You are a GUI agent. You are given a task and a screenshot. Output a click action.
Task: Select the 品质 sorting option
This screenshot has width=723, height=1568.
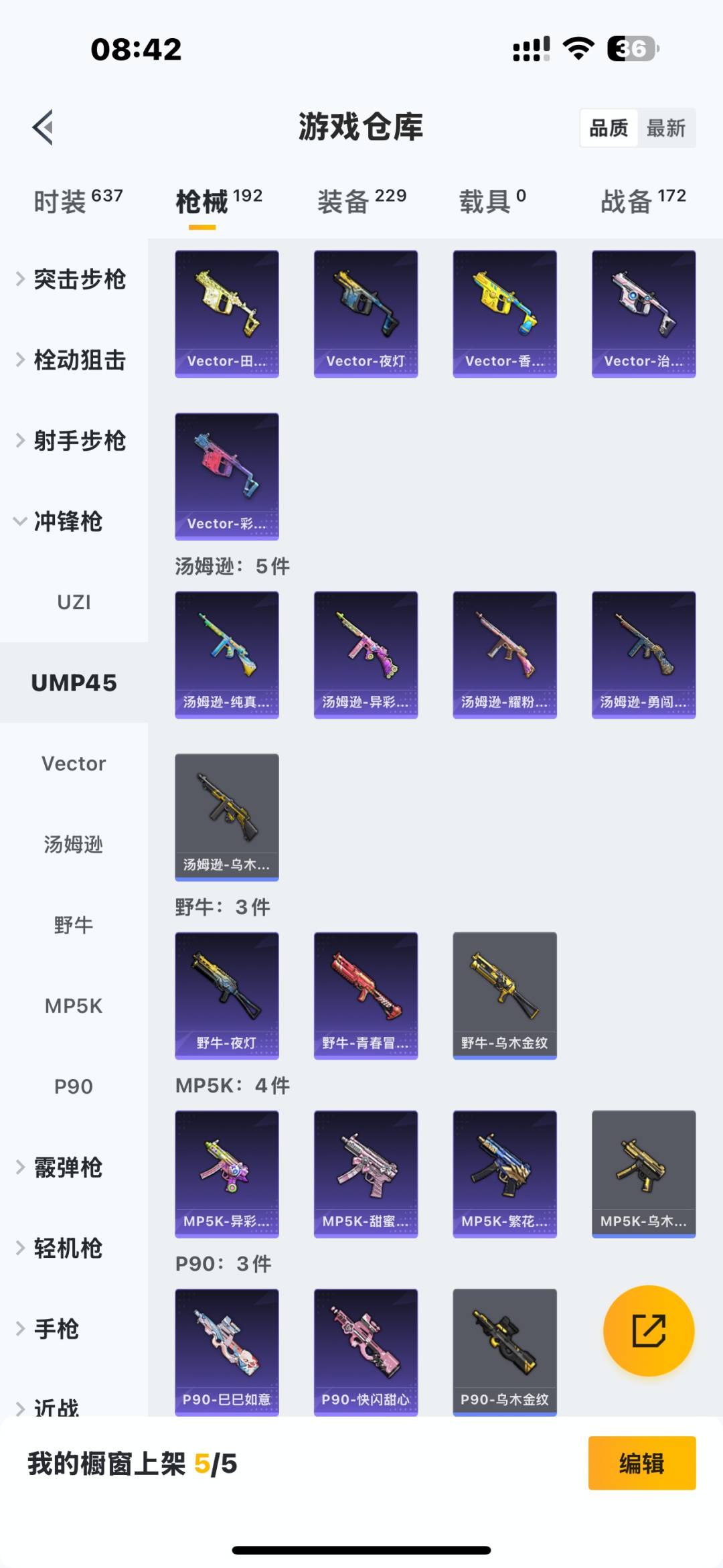[x=608, y=128]
